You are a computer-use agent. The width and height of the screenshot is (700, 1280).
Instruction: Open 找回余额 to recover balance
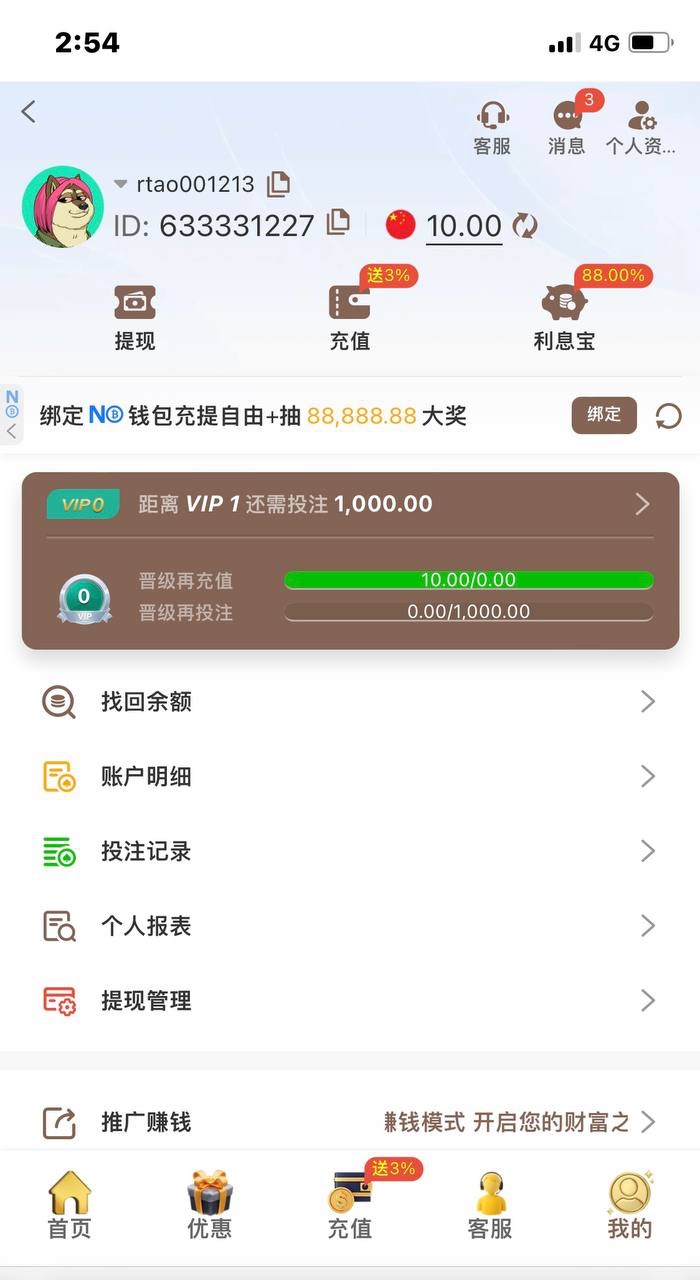point(350,702)
